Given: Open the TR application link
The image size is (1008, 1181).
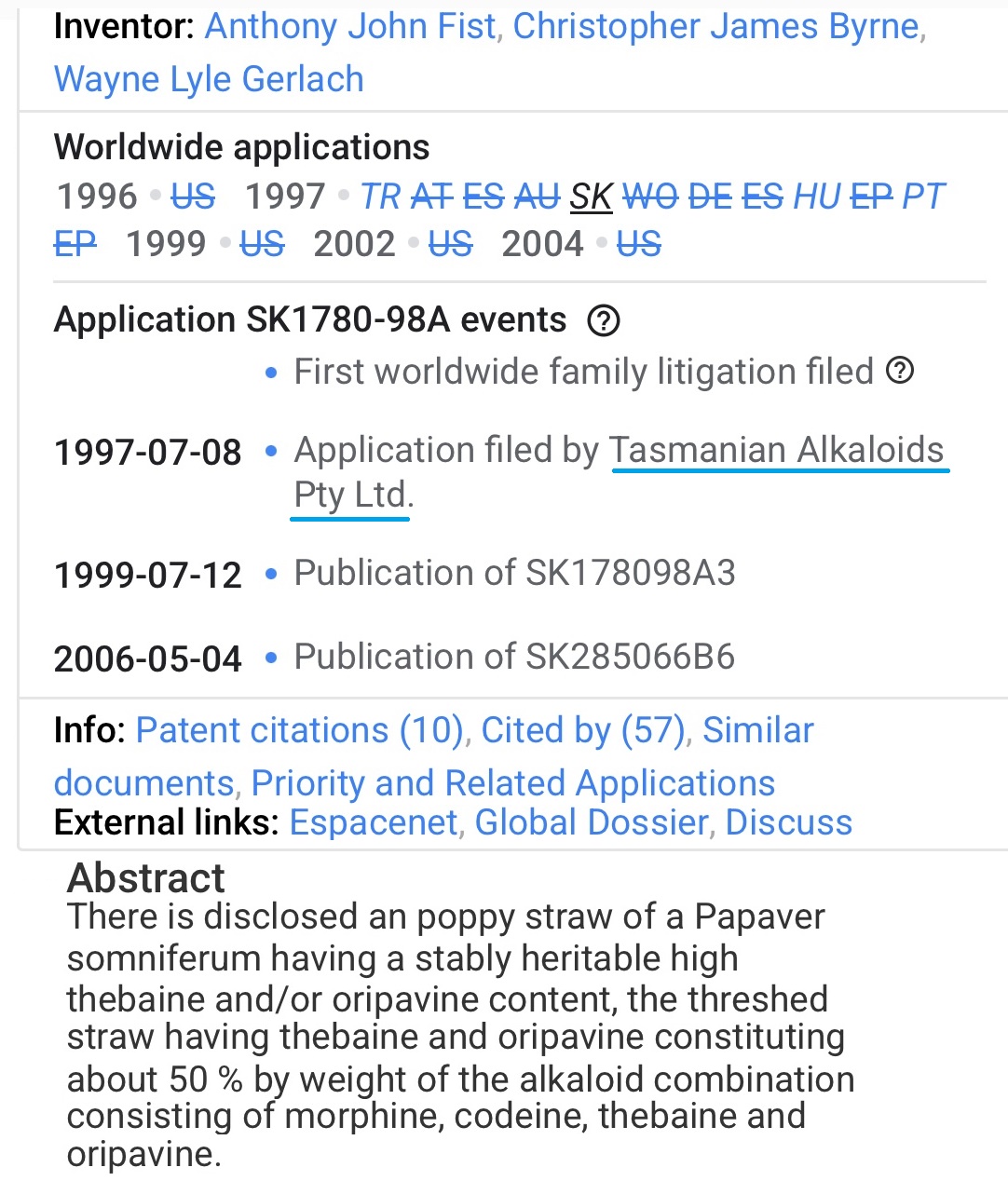Looking at the screenshot, I should click(380, 197).
